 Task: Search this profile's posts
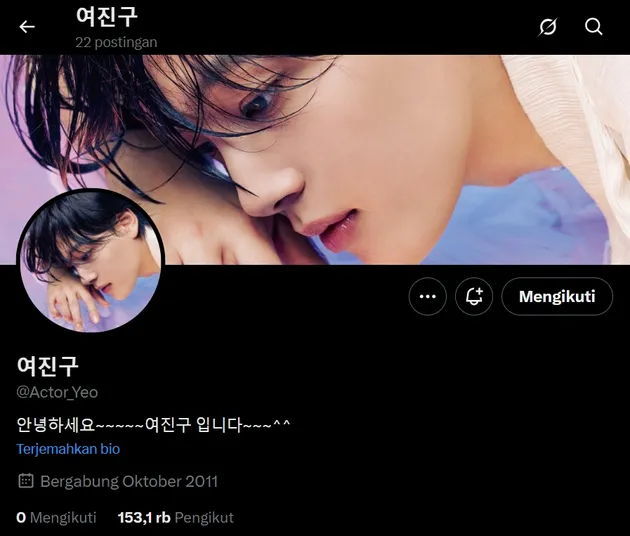click(594, 27)
